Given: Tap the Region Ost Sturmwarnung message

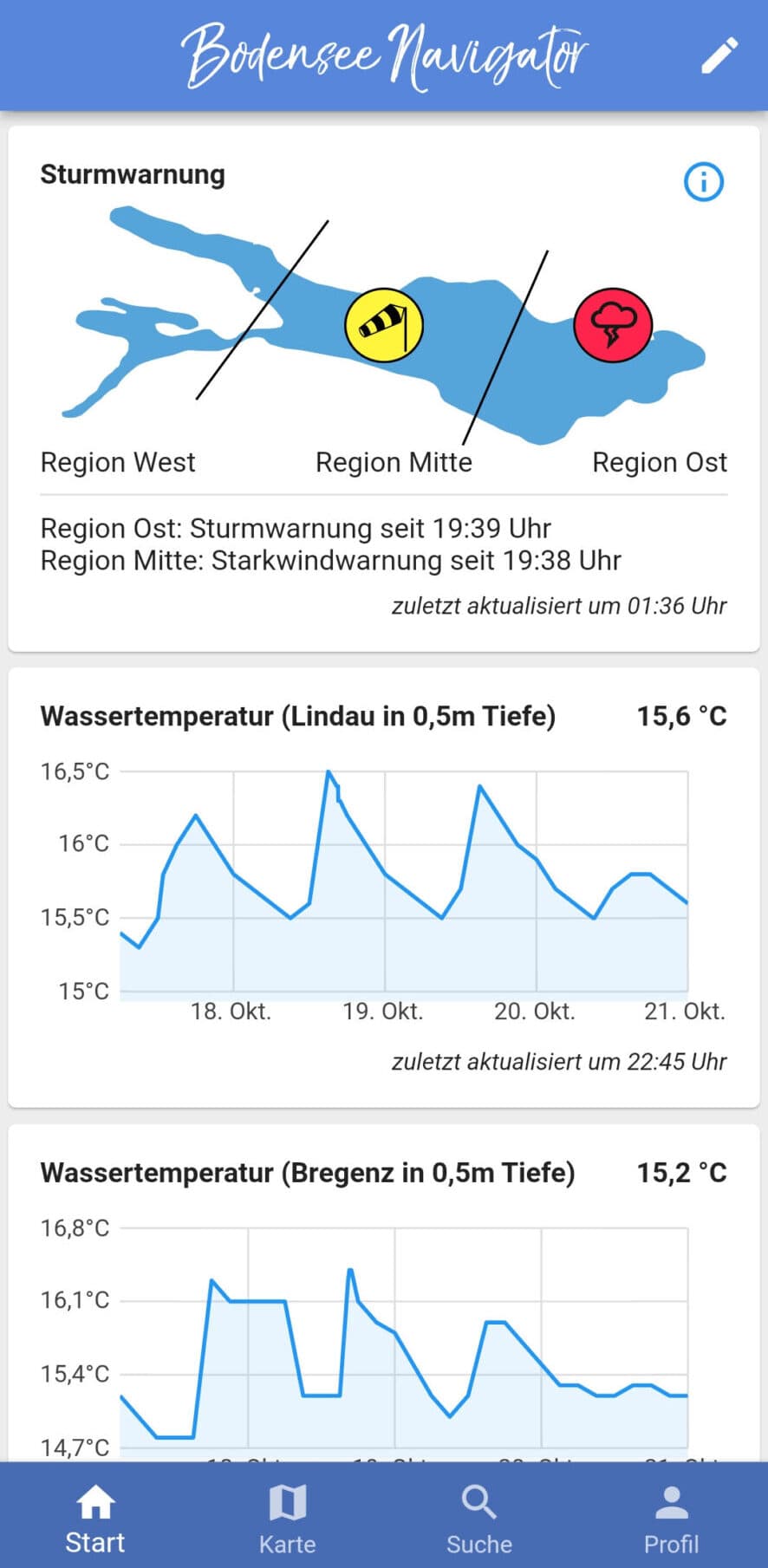Looking at the screenshot, I should pyautogui.click(x=296, y=528).
